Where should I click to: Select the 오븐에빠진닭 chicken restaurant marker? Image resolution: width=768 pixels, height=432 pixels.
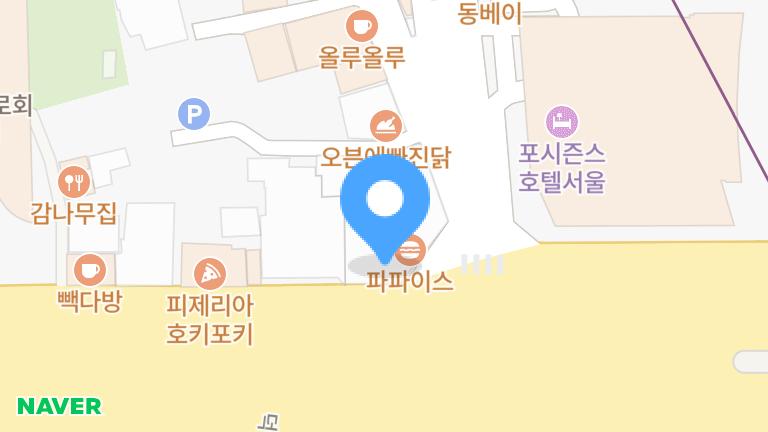click(386, 126)
